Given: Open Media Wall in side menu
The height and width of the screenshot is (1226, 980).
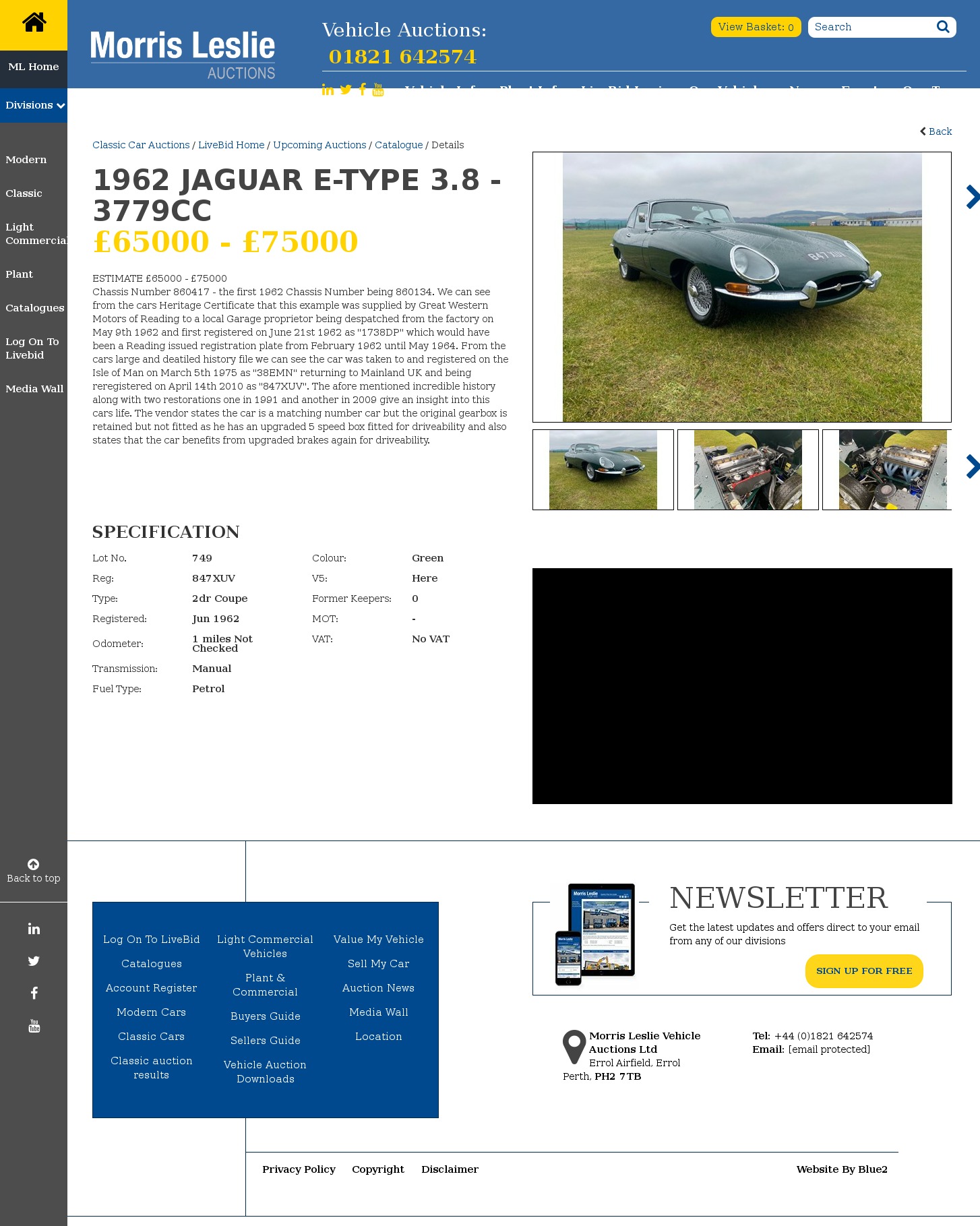Looking at the screenshot, I should [34, 389].
